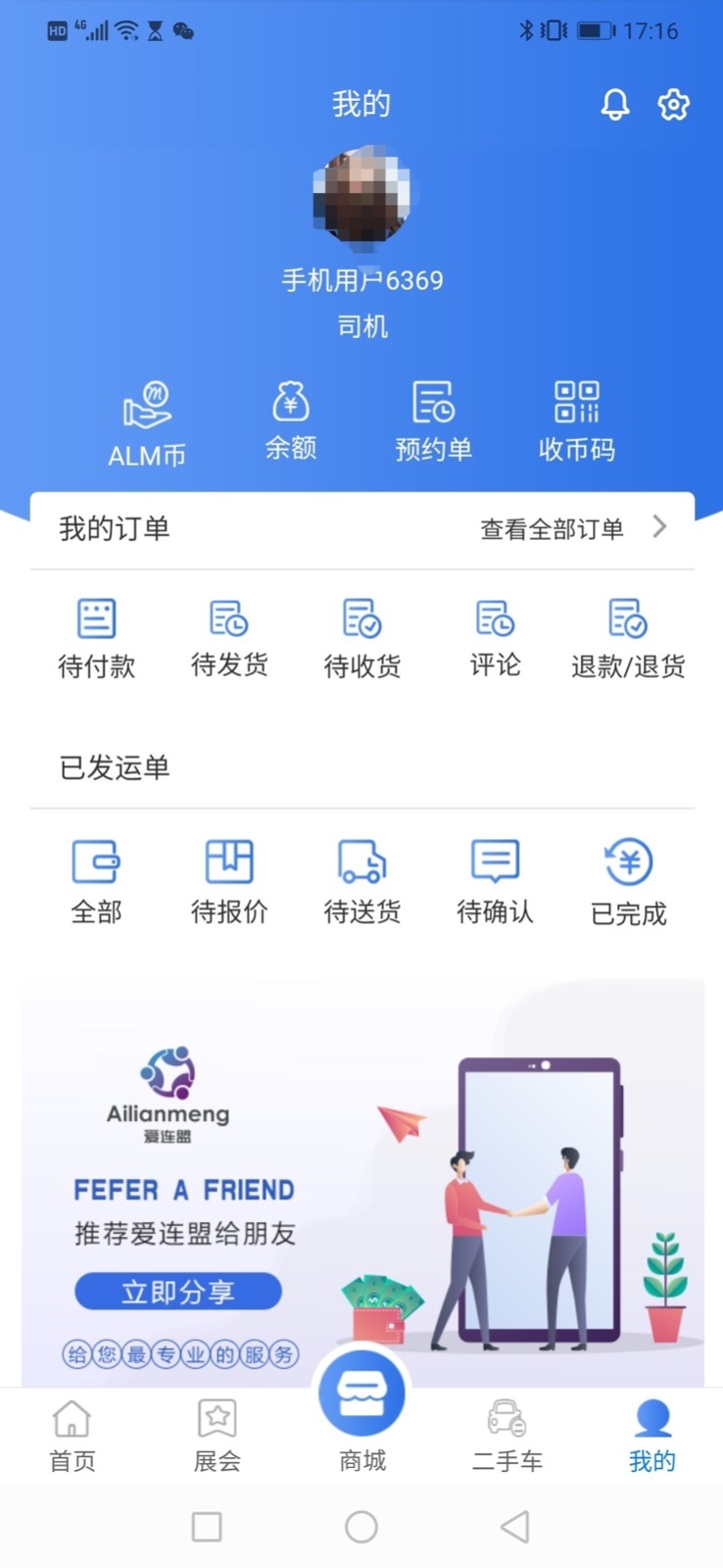The image size is (723, 1568).
Task: Open 待付款 orders
Action: tap(96, 638)
